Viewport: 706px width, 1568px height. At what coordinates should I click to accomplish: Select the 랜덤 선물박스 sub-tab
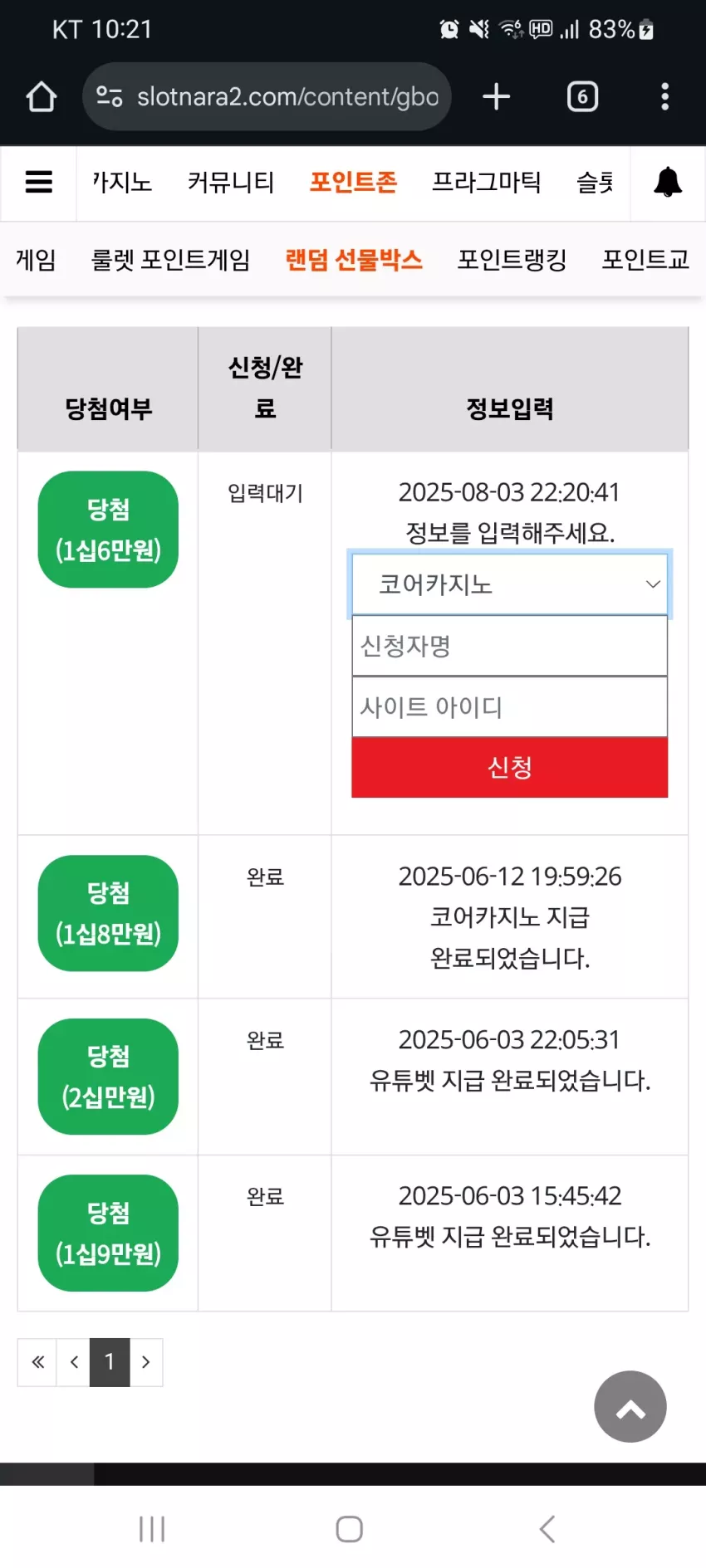click(354, 260)
